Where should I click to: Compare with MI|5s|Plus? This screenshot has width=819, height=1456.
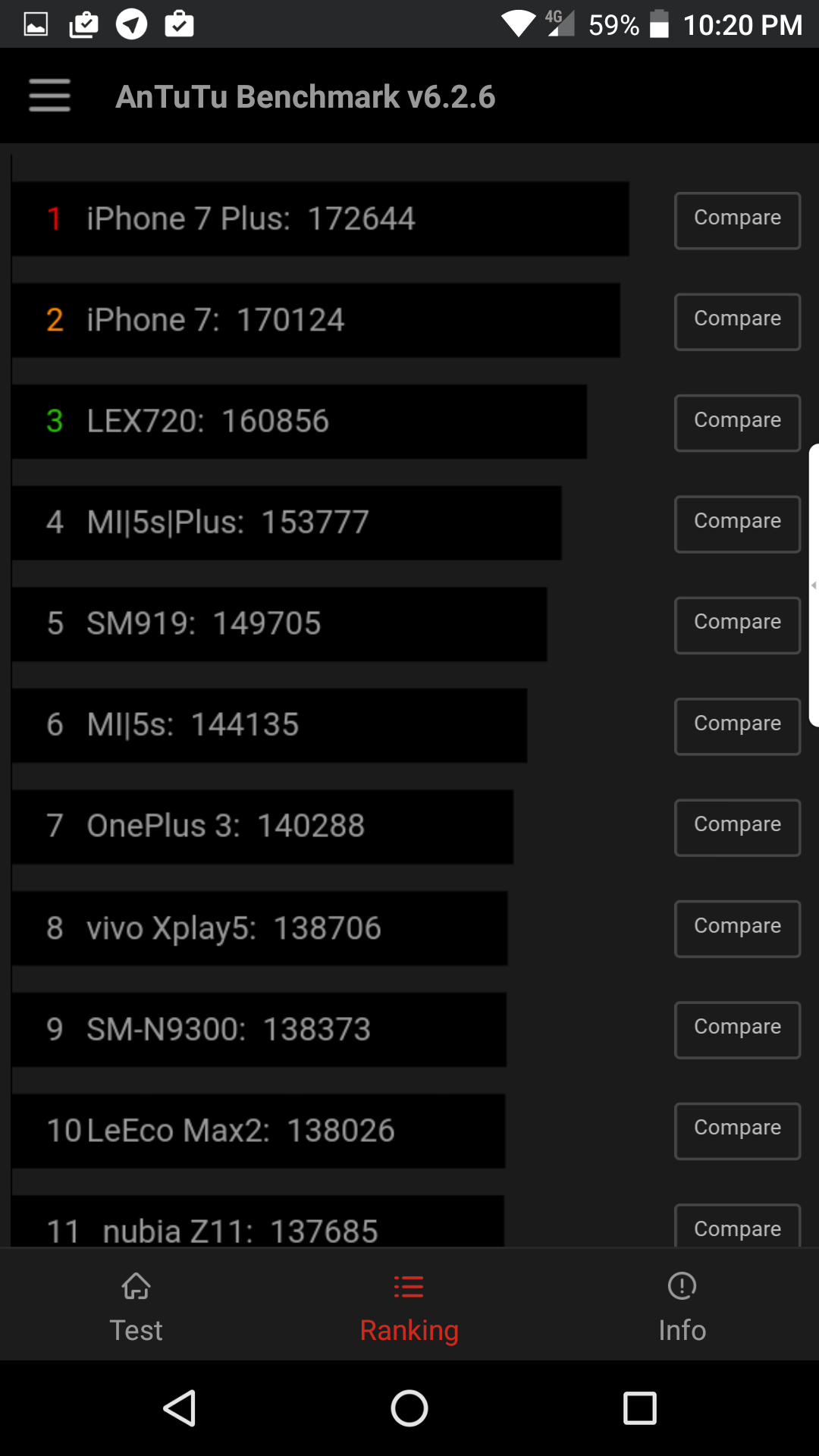tap(737, 524)
